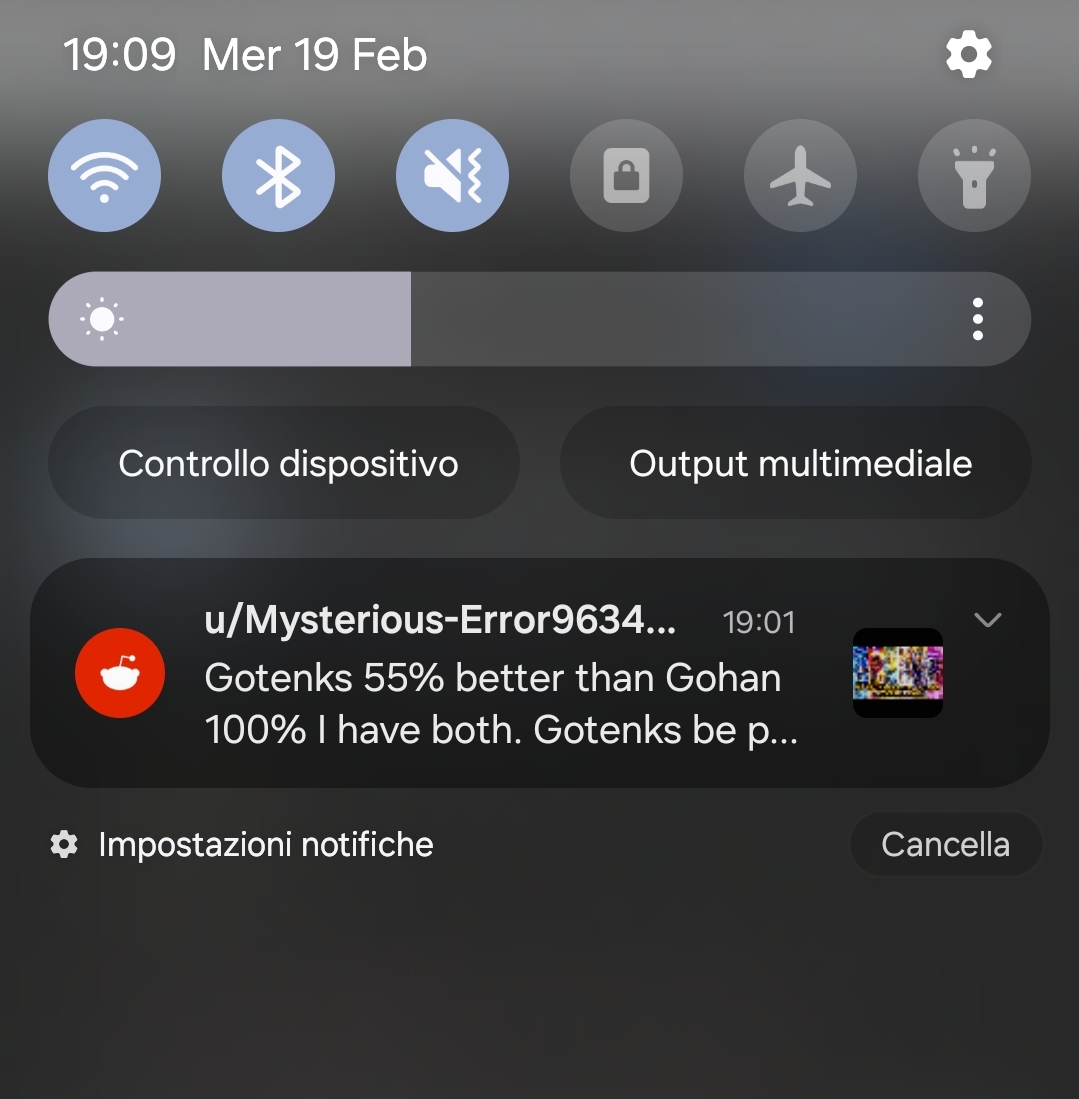This screenshot has height=1099, width=1079.
Task: Clear notifications with Cancella
Action: pos(945,845)
